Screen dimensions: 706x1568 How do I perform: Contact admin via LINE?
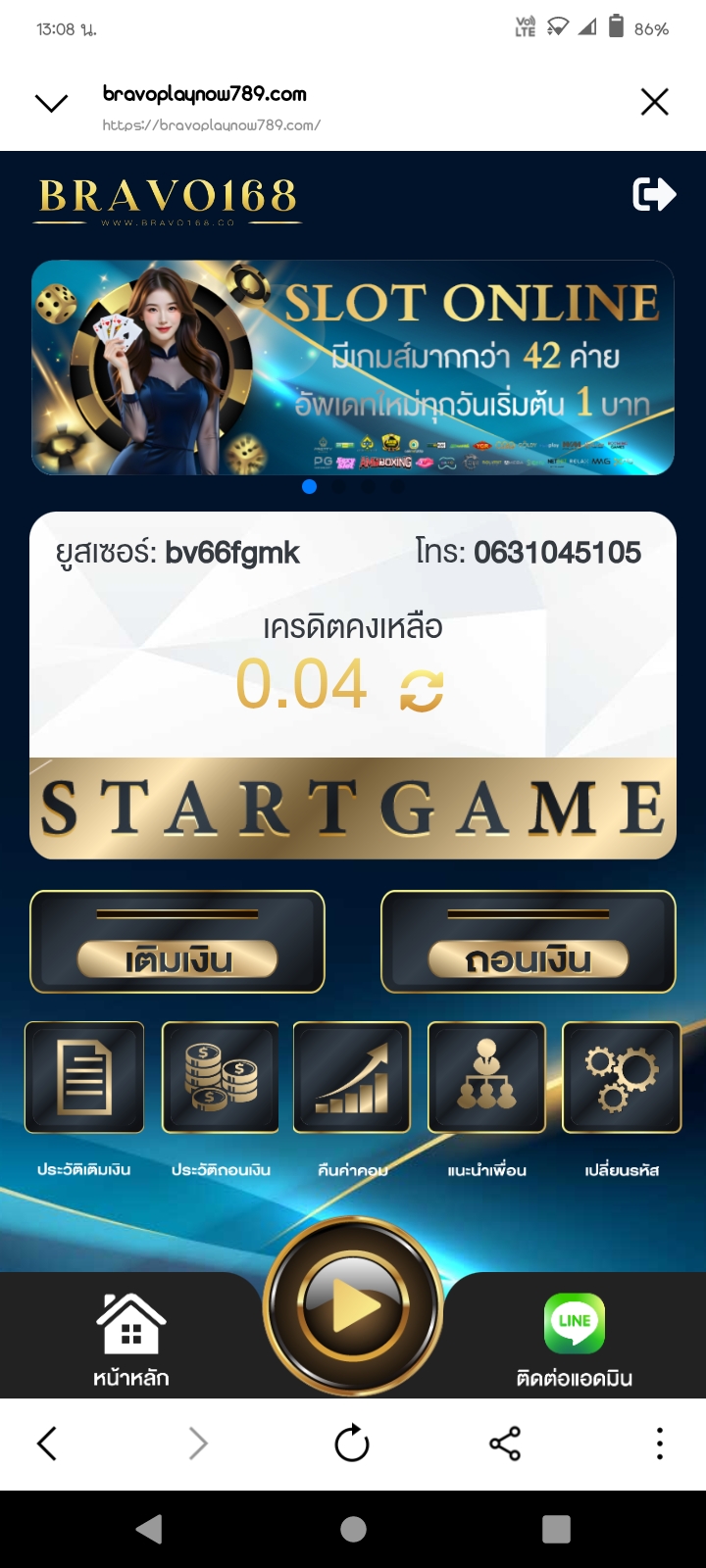coord(575,1338)
